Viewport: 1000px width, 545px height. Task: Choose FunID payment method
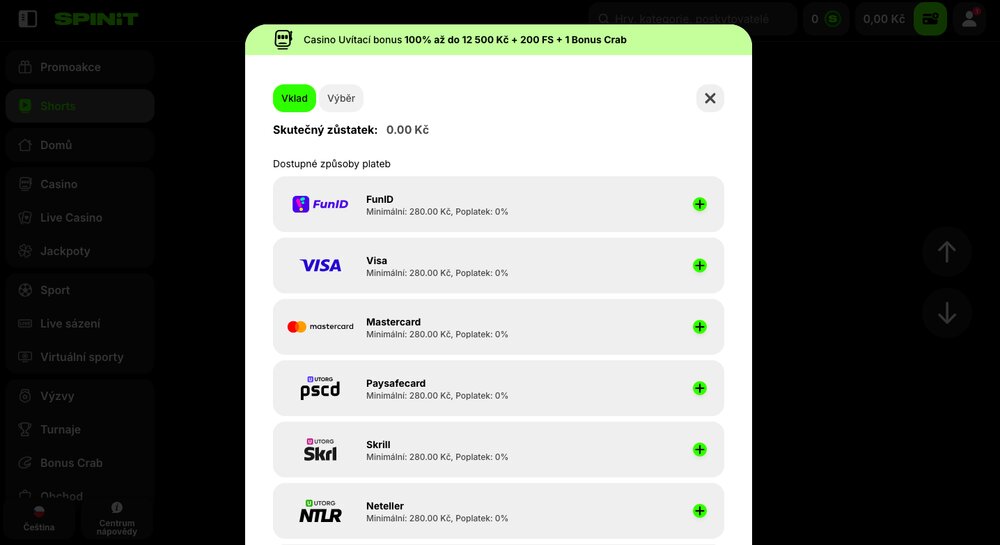coord(498,204)
